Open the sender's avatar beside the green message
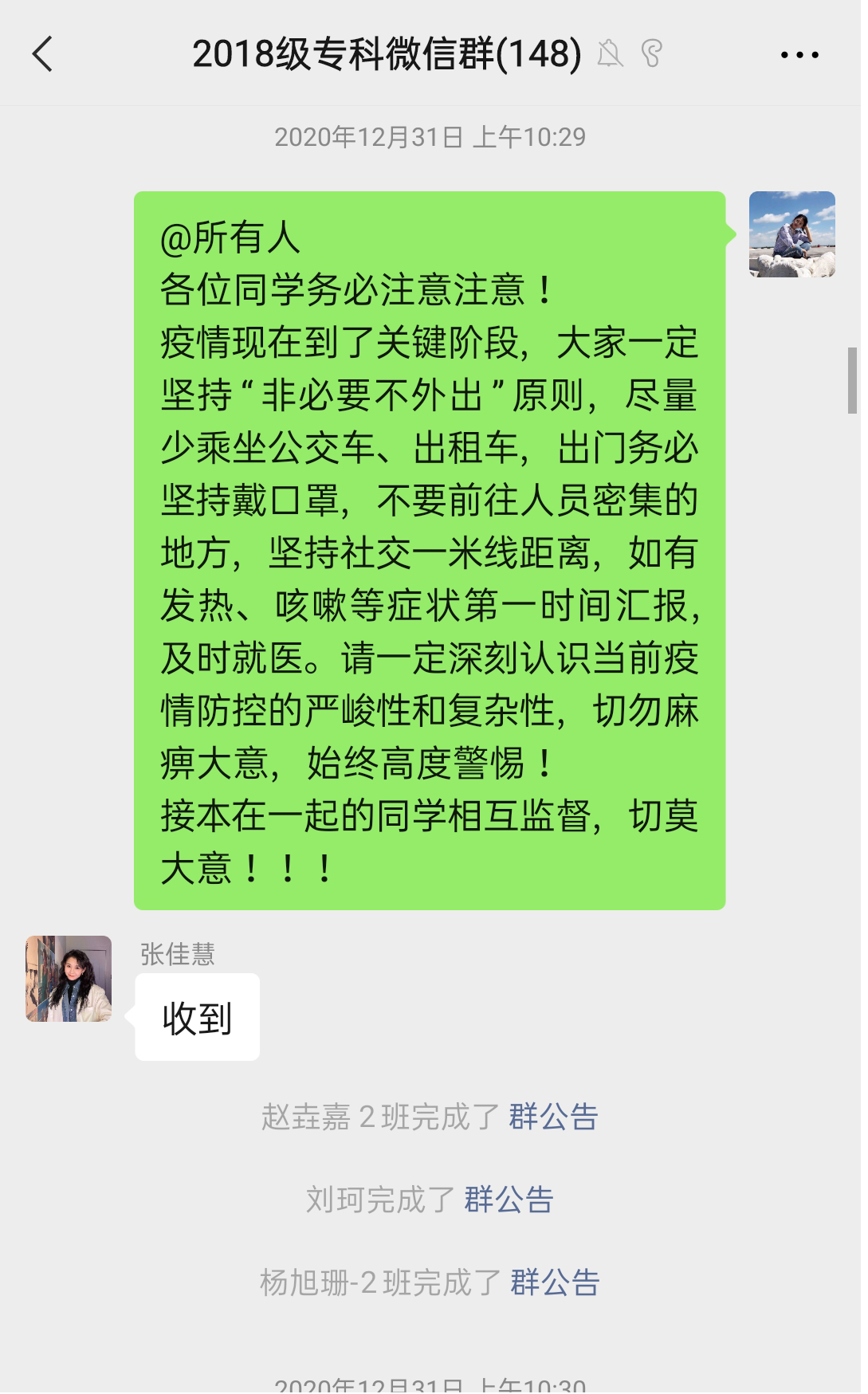The width and height of the screenshot is (868, 1394). [791, 234]
